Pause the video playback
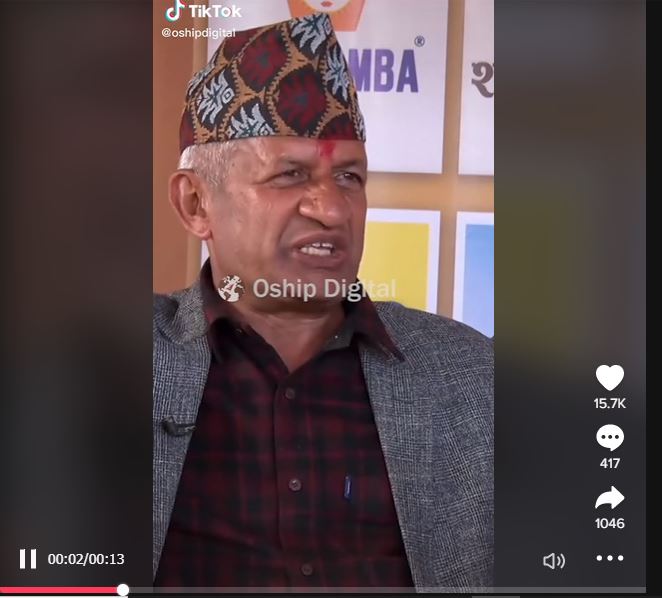This screenshot has height=598, width=662. (28, 559)
